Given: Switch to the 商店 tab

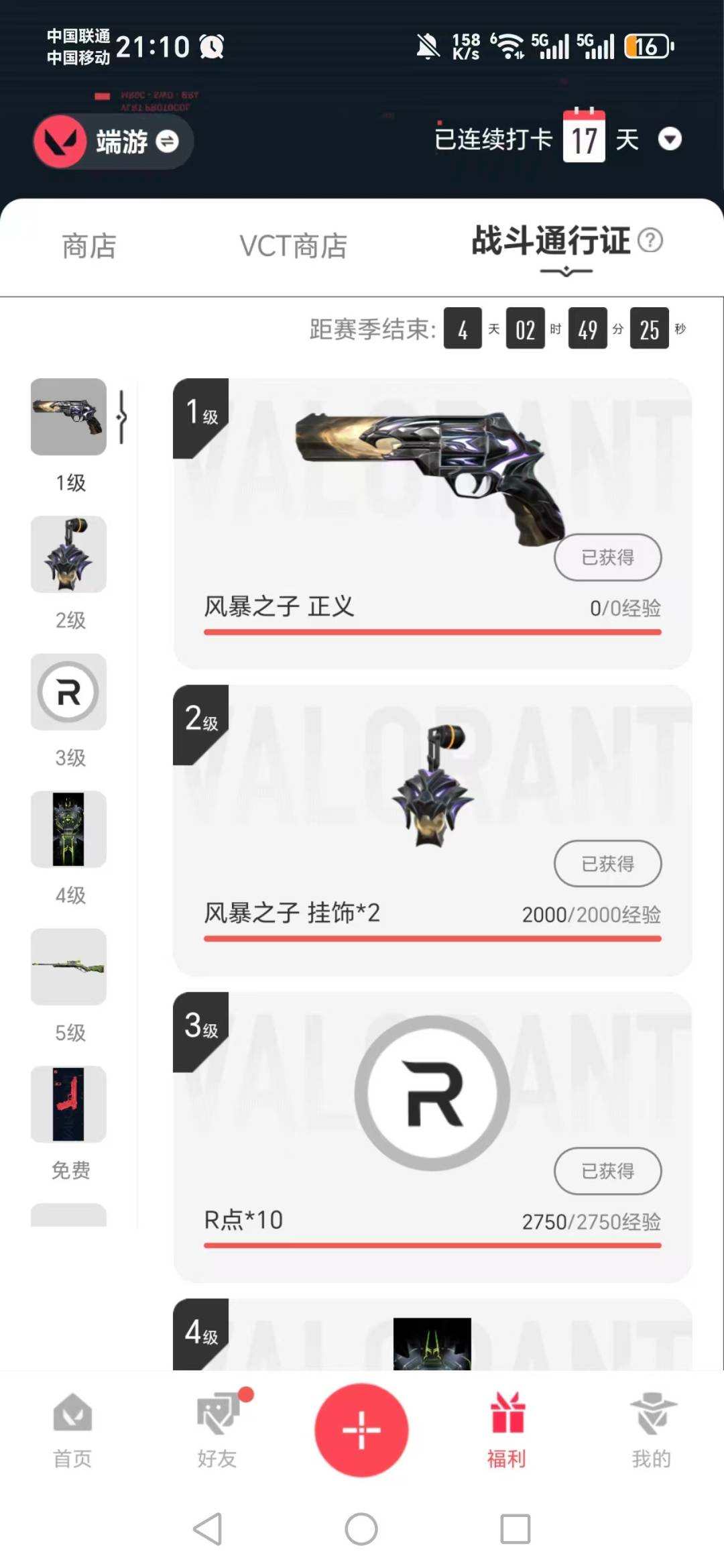Looking at the screenshot, I should point(88,246).
